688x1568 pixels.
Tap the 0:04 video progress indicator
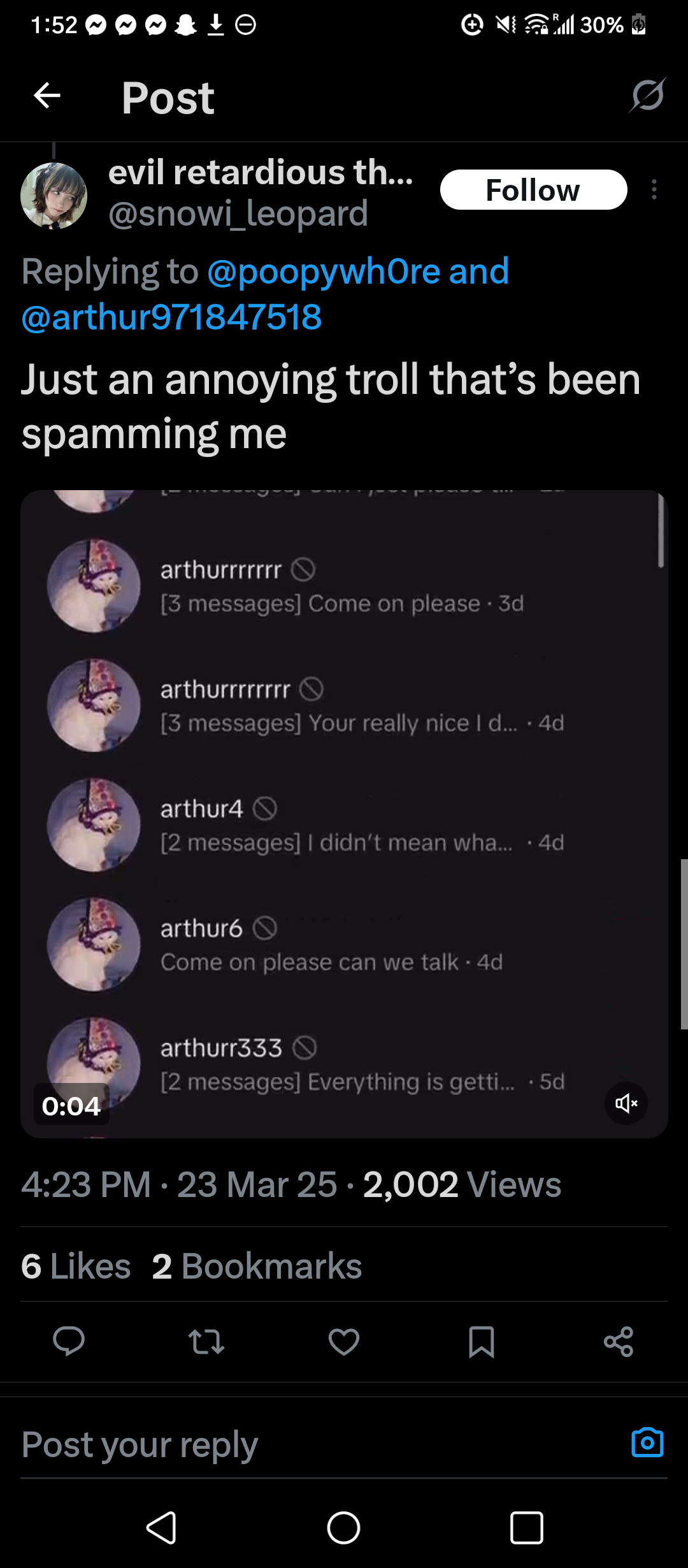[x=71, y=1105]
